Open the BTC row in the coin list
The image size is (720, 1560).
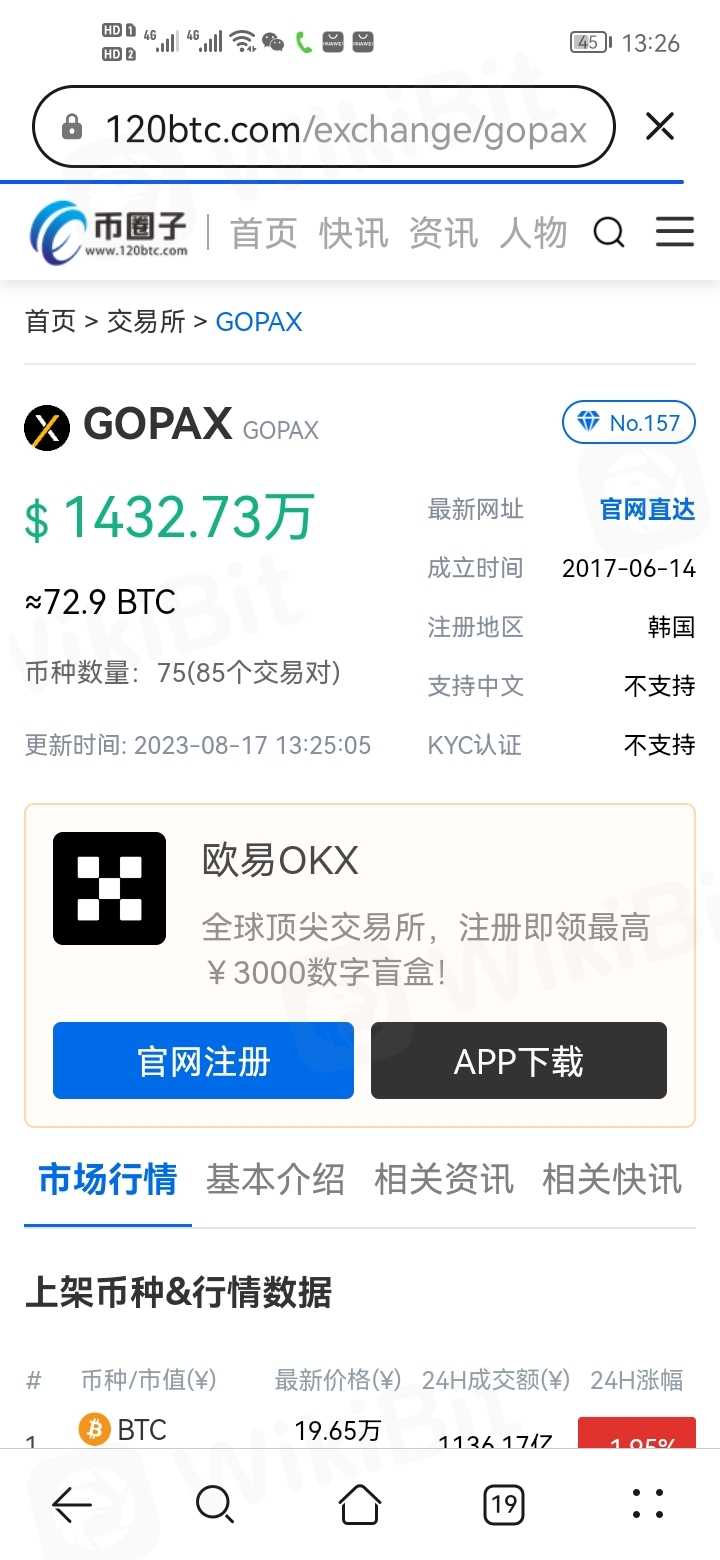point(140,1430)
